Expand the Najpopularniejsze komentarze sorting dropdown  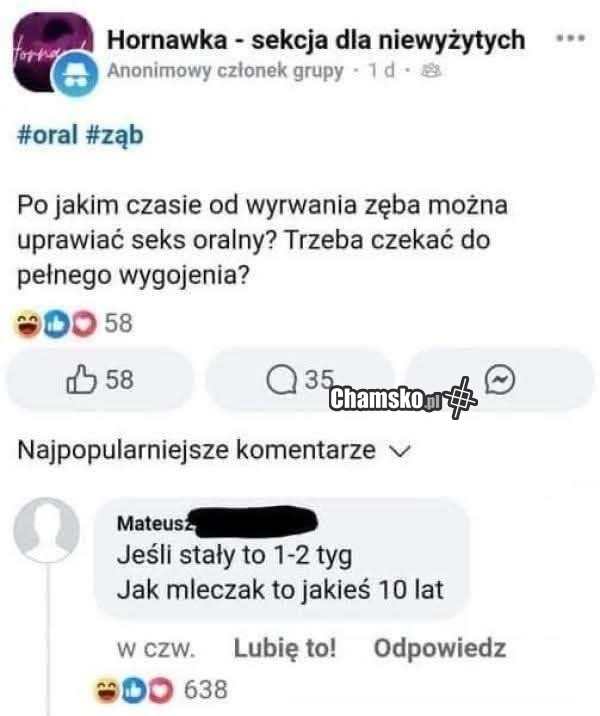(214, 451)
